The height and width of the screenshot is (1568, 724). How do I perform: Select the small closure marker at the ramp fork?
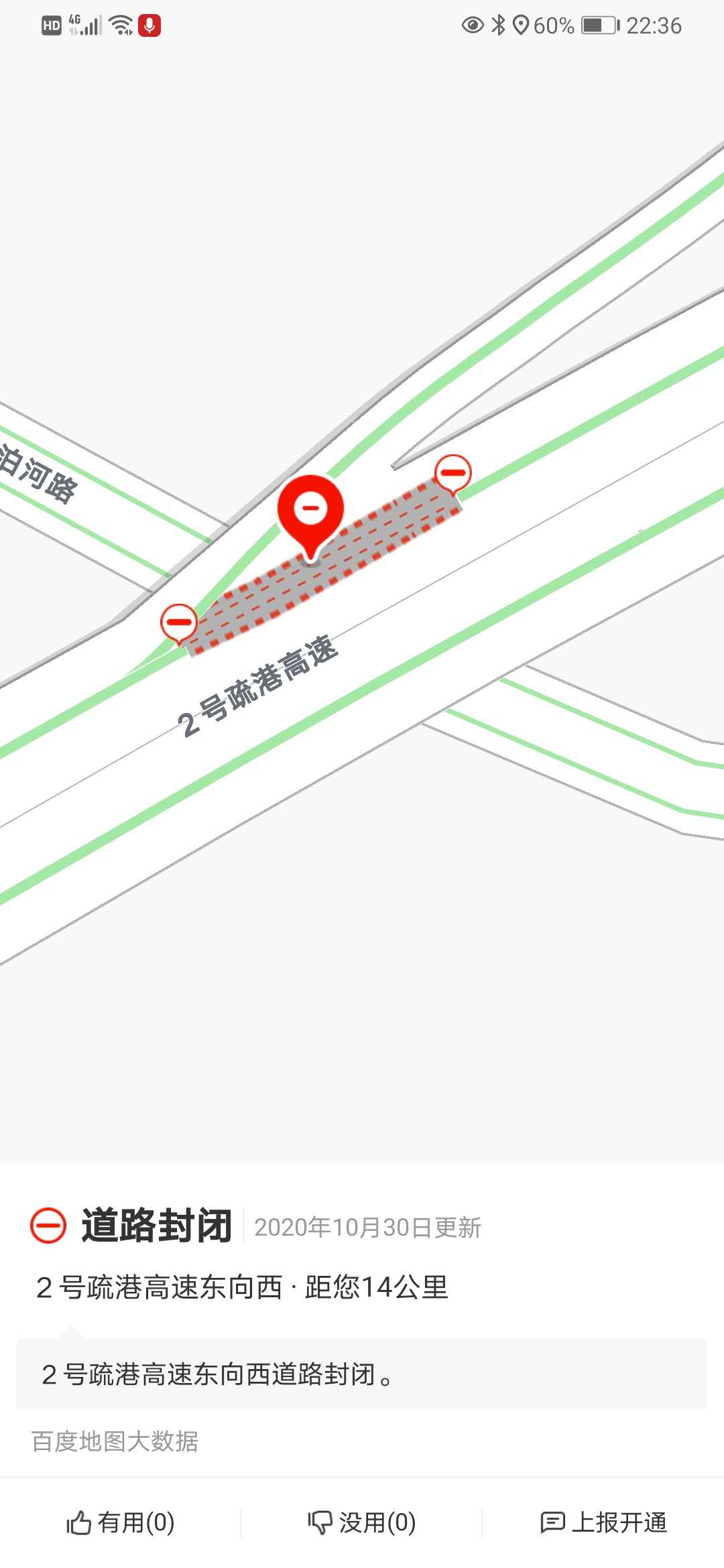tap(453, 472)
